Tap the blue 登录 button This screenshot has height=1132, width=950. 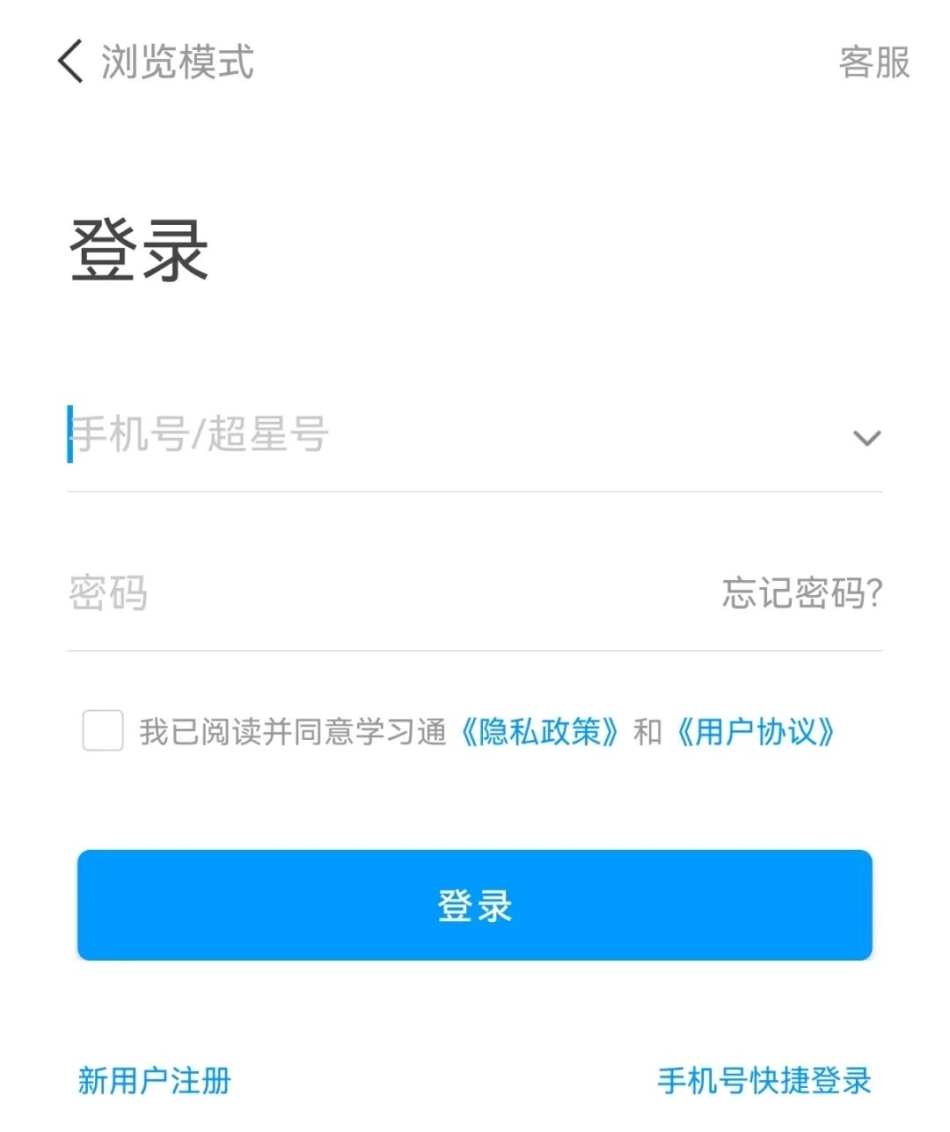coord(475,905)
